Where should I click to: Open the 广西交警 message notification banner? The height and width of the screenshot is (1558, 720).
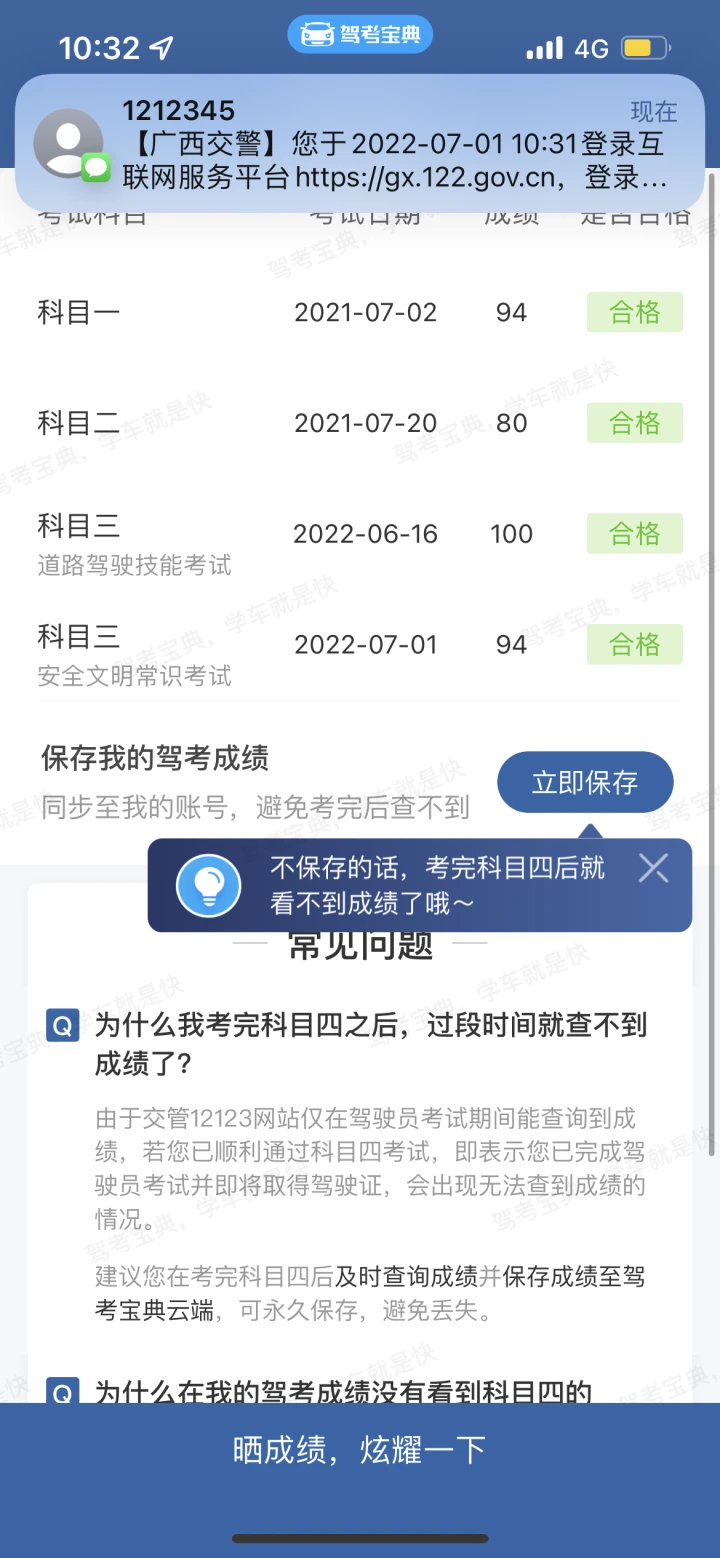[x=360, y=144]
